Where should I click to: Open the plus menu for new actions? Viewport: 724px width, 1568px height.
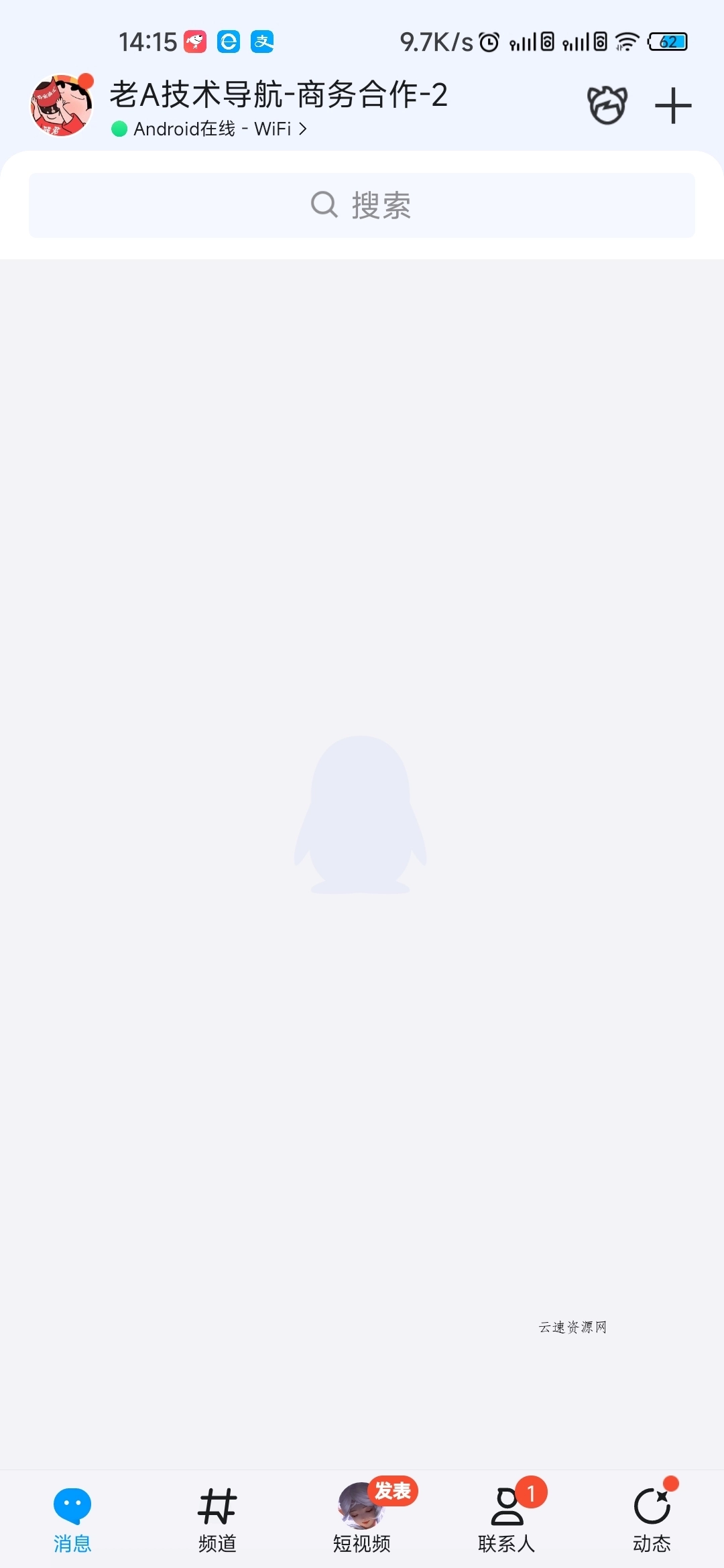[672, 106]
